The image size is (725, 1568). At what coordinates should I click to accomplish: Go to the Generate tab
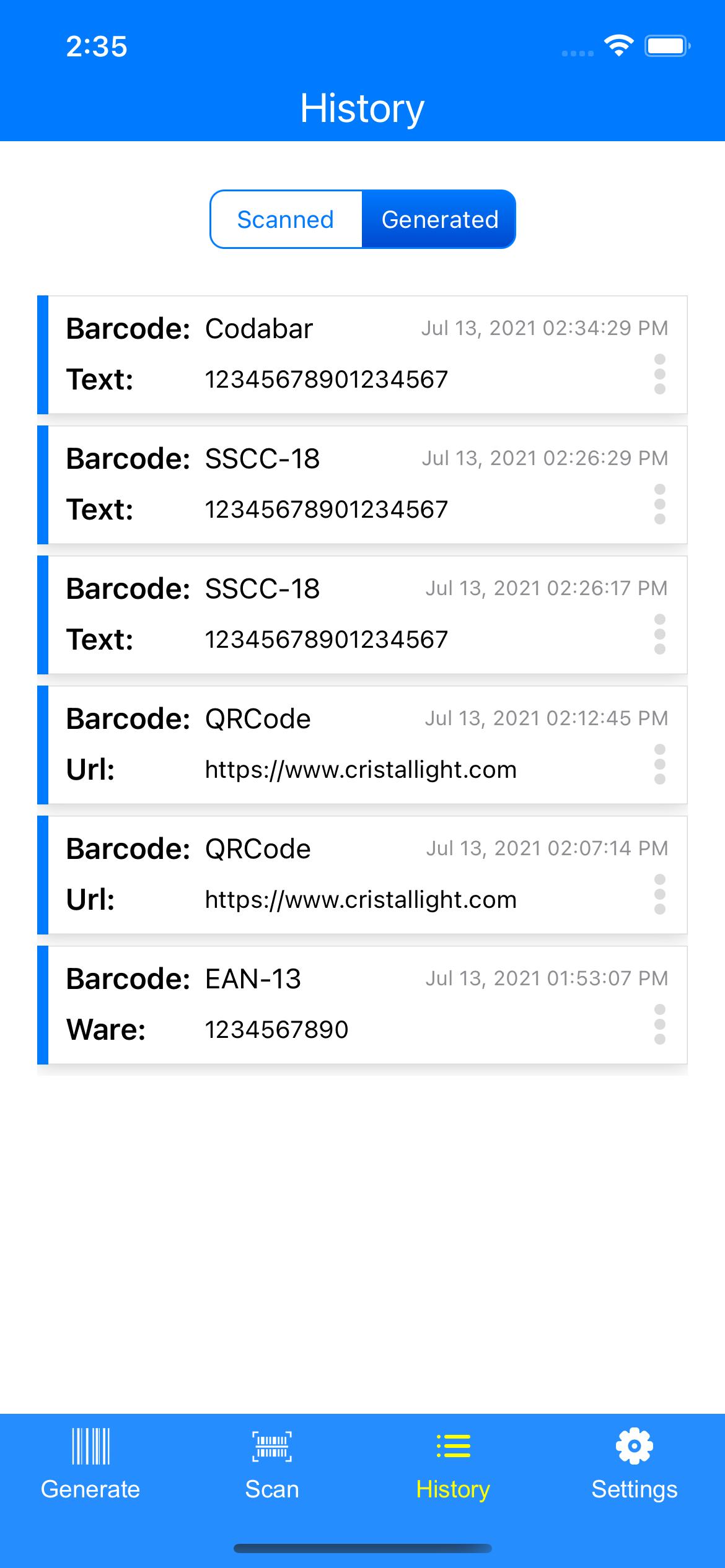point(90,1464)
